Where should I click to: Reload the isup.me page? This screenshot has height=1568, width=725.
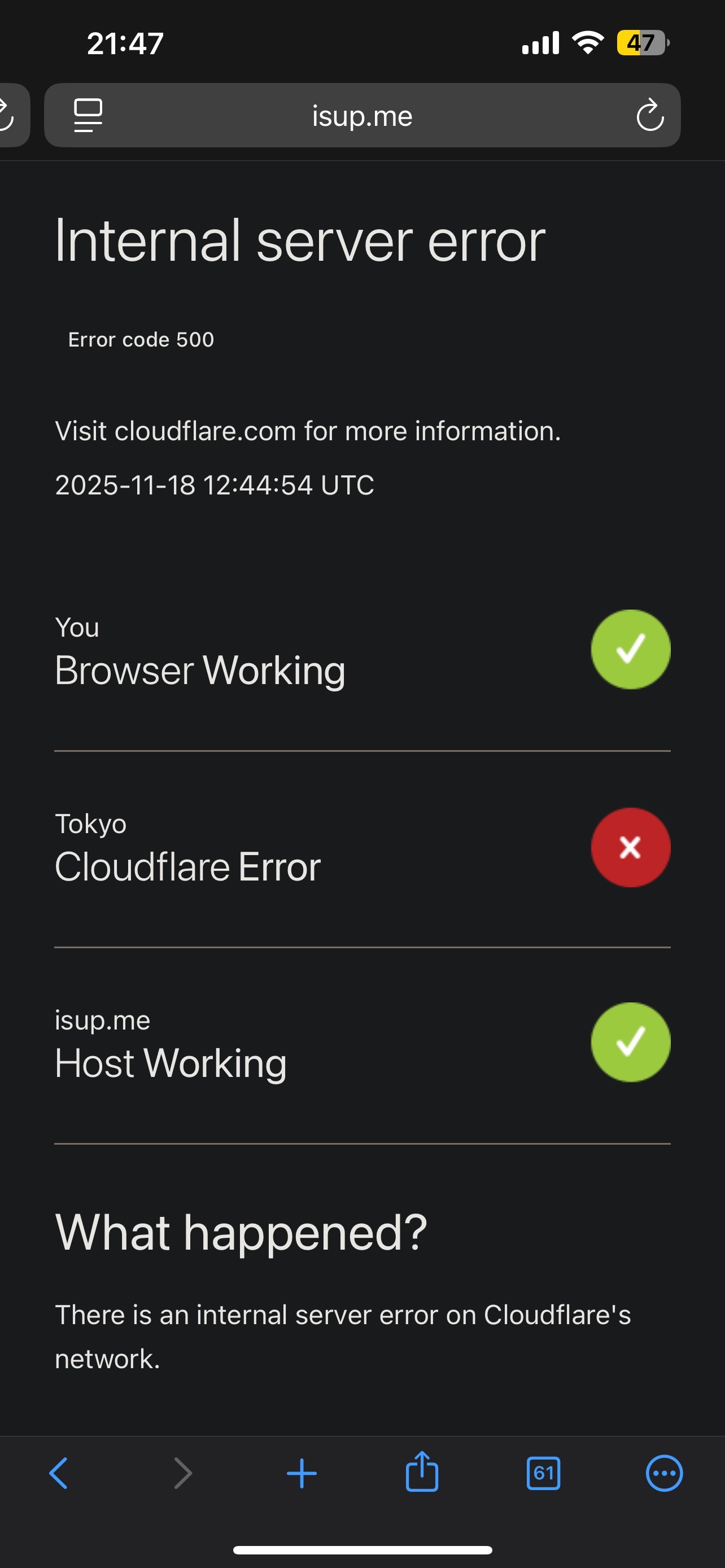(649, 115)
